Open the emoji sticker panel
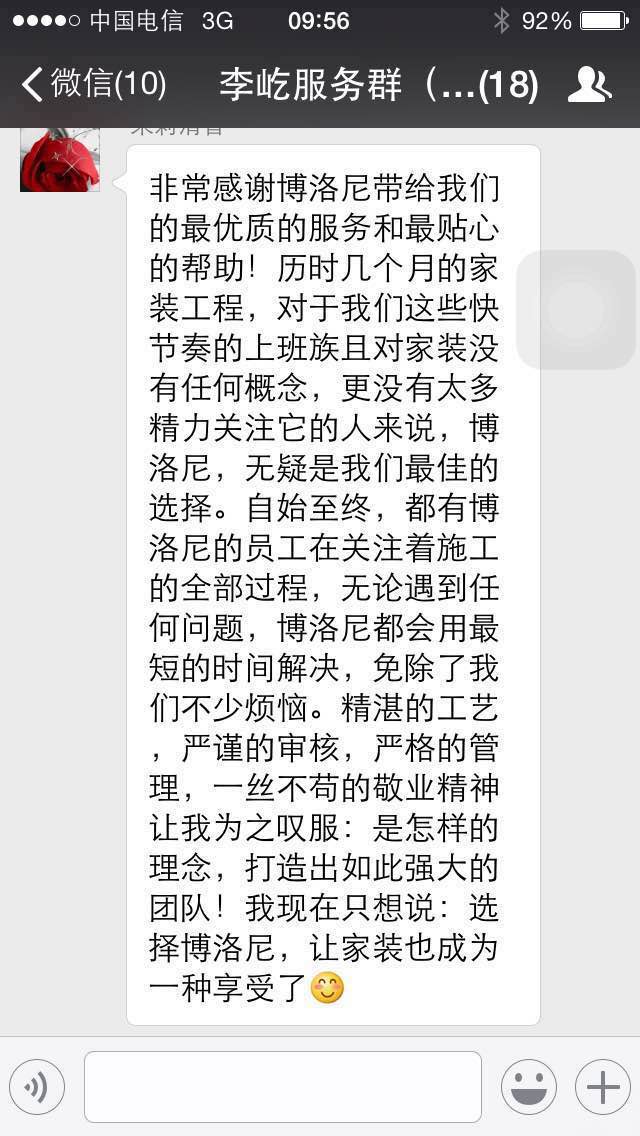Screen dimensions: 640x1136 pyautogui.click(x=529, y=1087)
